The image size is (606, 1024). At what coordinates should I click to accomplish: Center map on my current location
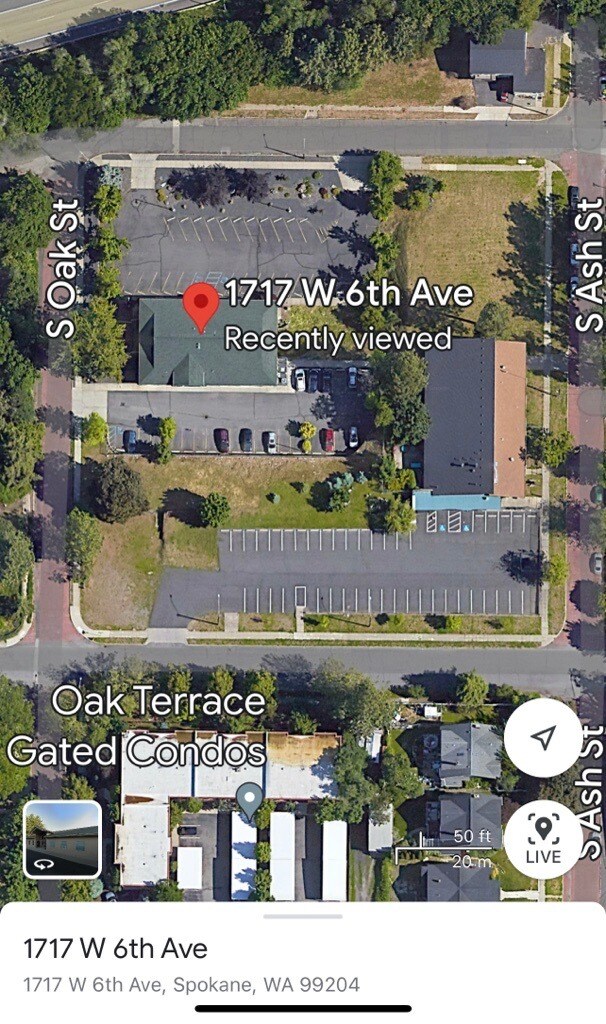point(543,738)
